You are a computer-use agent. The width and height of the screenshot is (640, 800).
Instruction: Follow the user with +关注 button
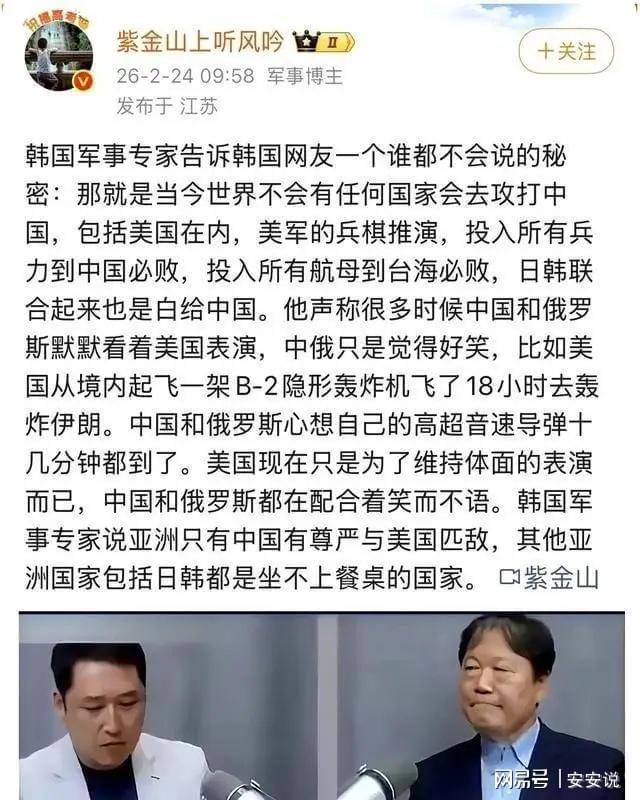pos(565,50)
